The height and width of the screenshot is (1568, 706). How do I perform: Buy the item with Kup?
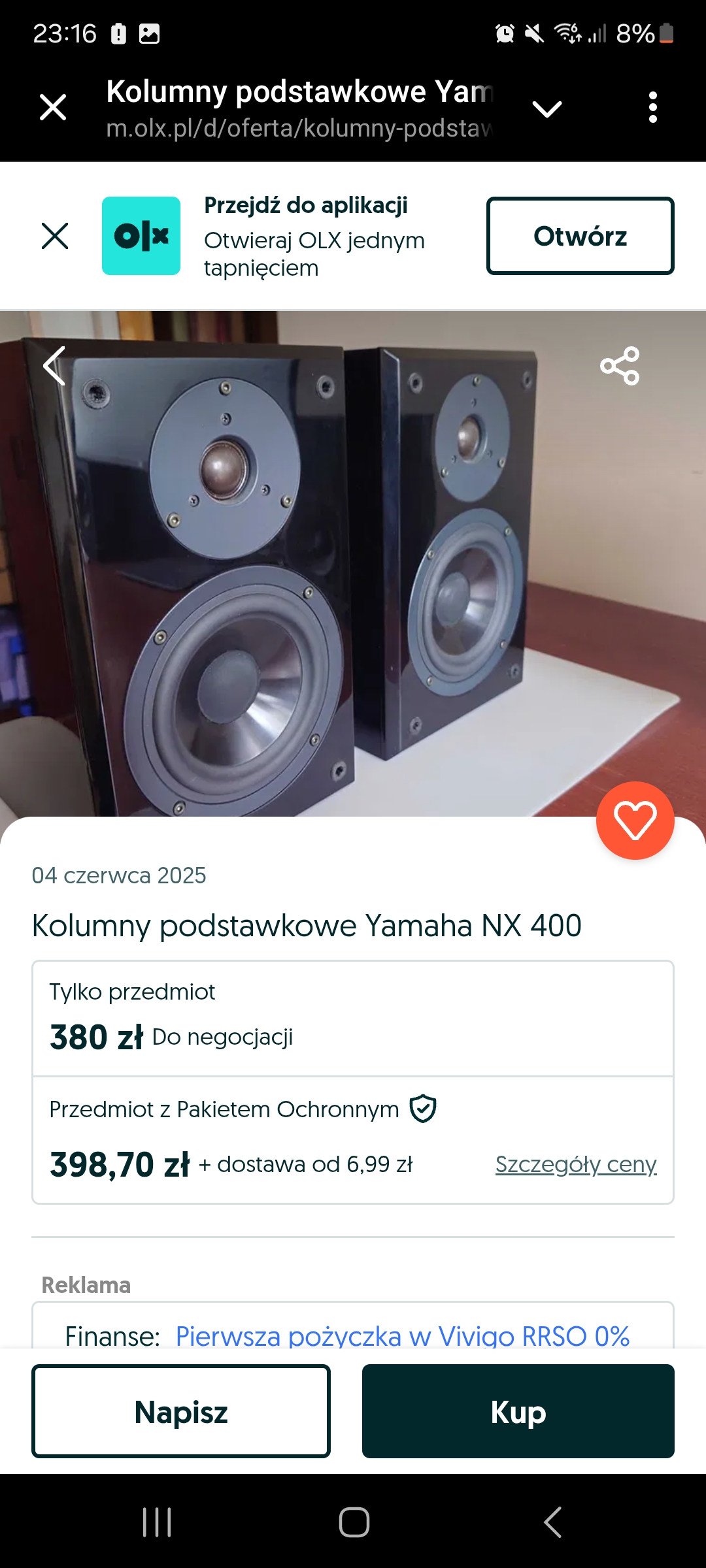pos(518,1411)
